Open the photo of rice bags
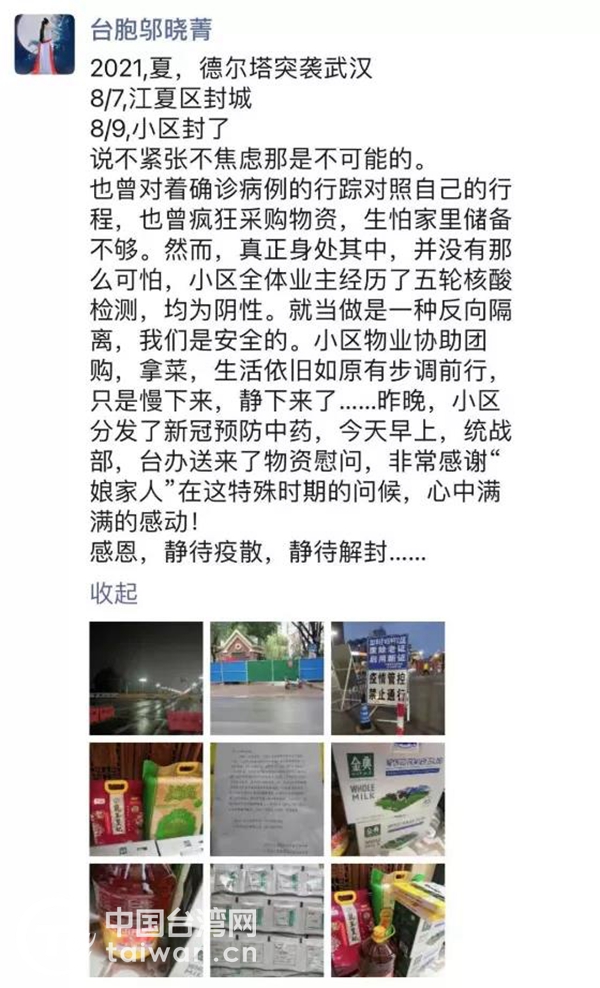The height and width of the screenshot is (988, 600). [x=145, y=799]
